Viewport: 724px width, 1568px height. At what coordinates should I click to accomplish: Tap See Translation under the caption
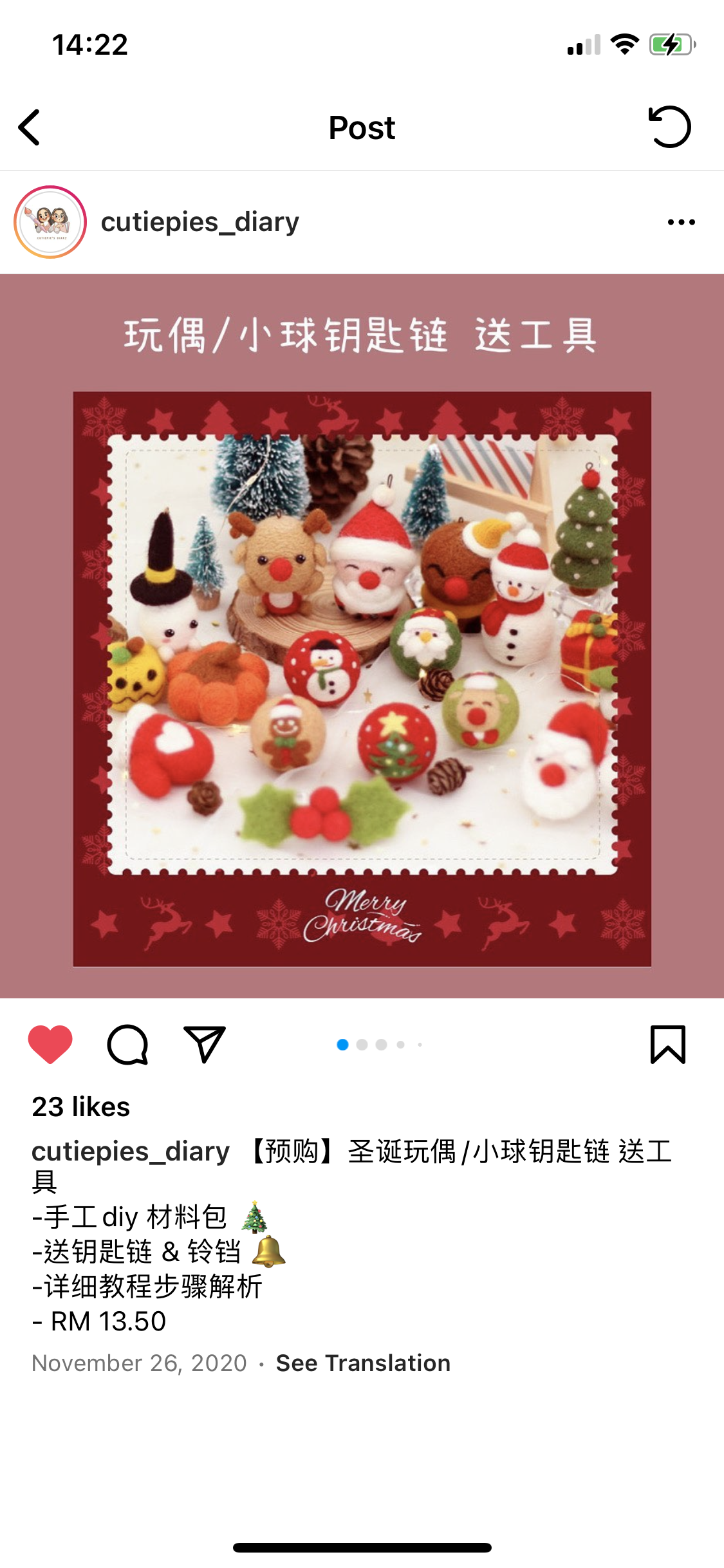363,1363
